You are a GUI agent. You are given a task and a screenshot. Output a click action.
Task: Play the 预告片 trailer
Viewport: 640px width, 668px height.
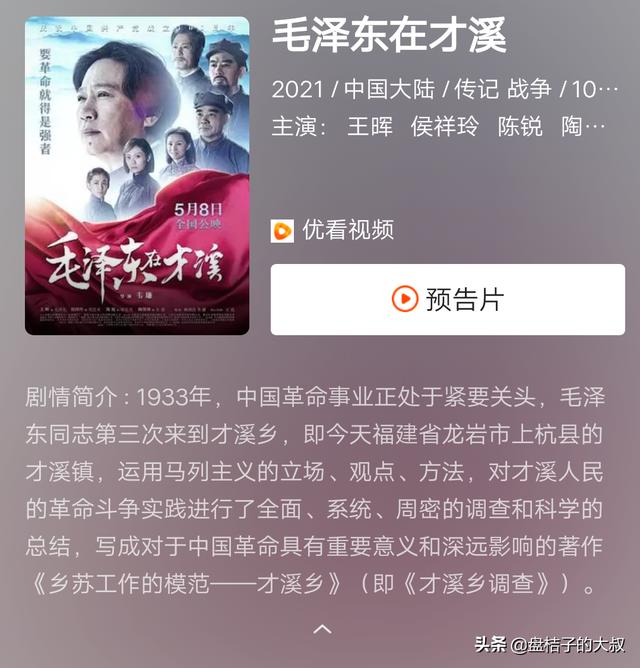click(x=447, y=299)
